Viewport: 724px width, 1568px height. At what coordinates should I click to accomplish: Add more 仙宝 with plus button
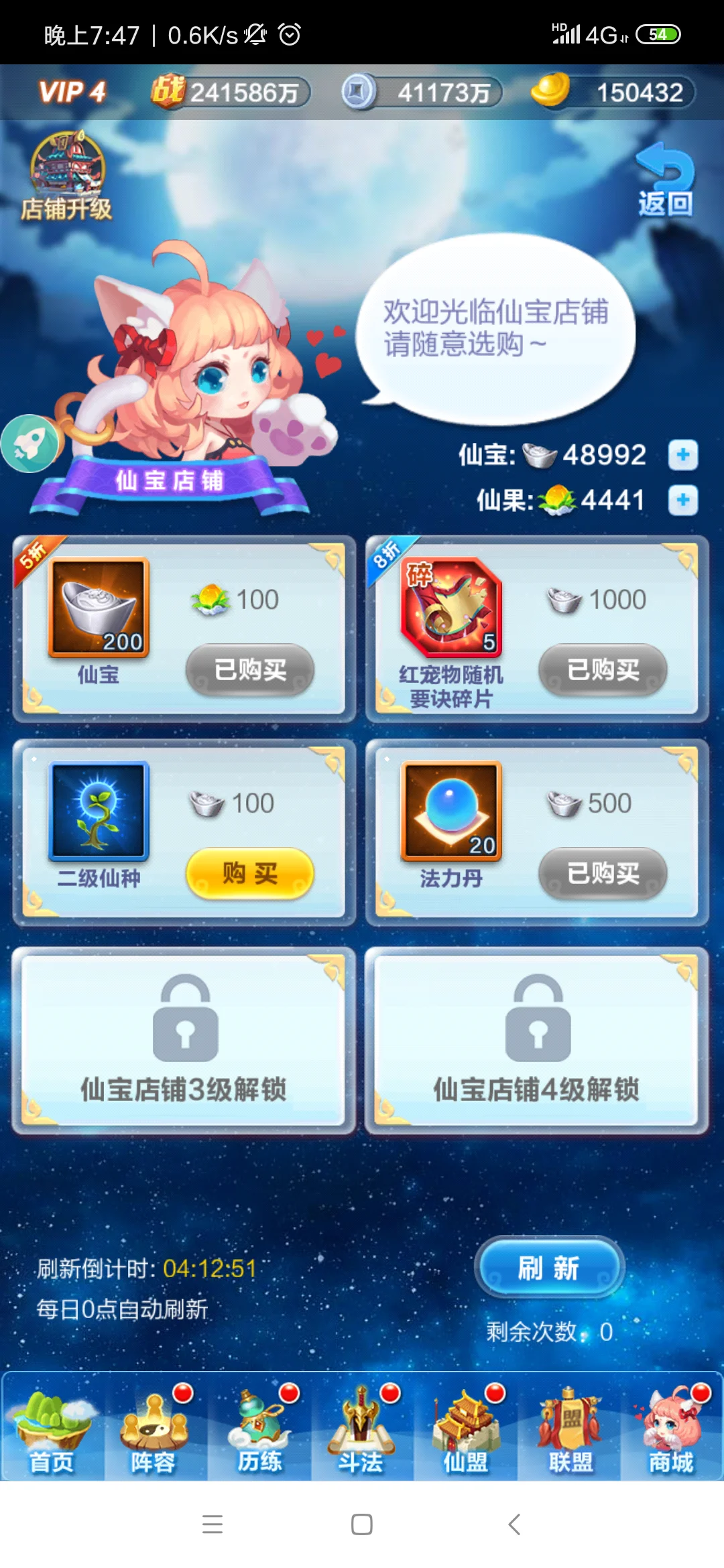click(x=683, y=455)
